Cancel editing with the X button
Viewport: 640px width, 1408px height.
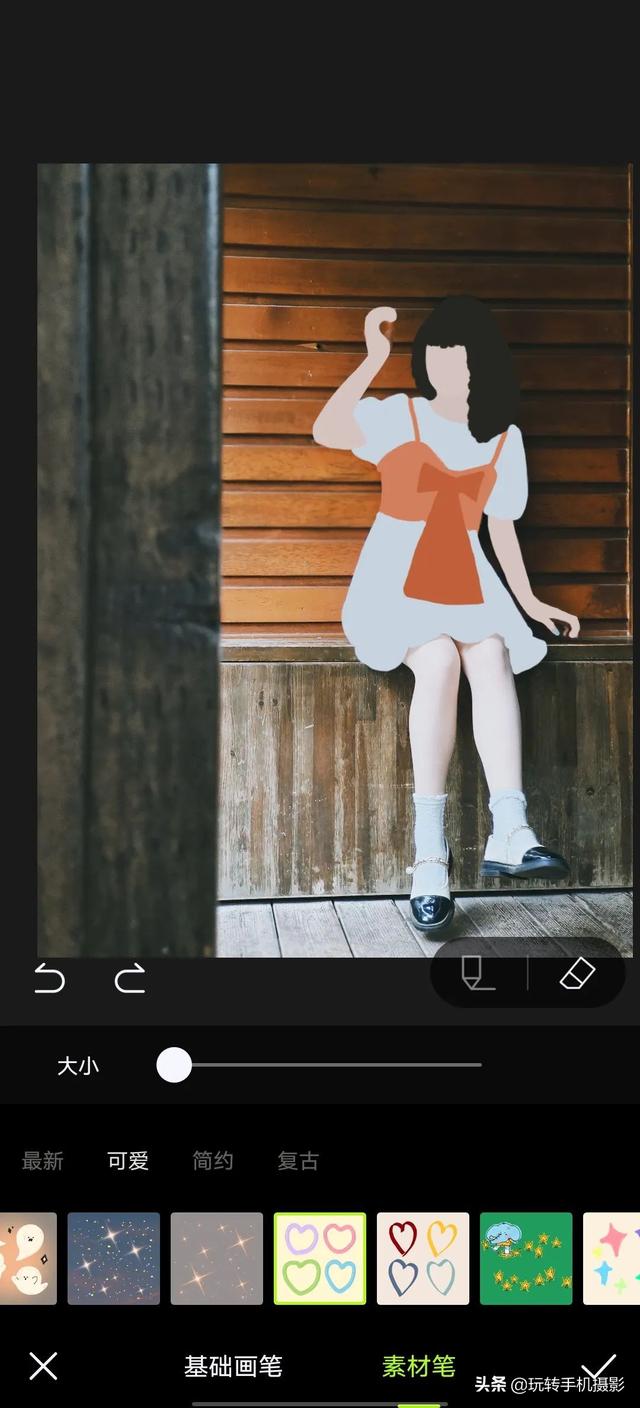(43, 1366)
